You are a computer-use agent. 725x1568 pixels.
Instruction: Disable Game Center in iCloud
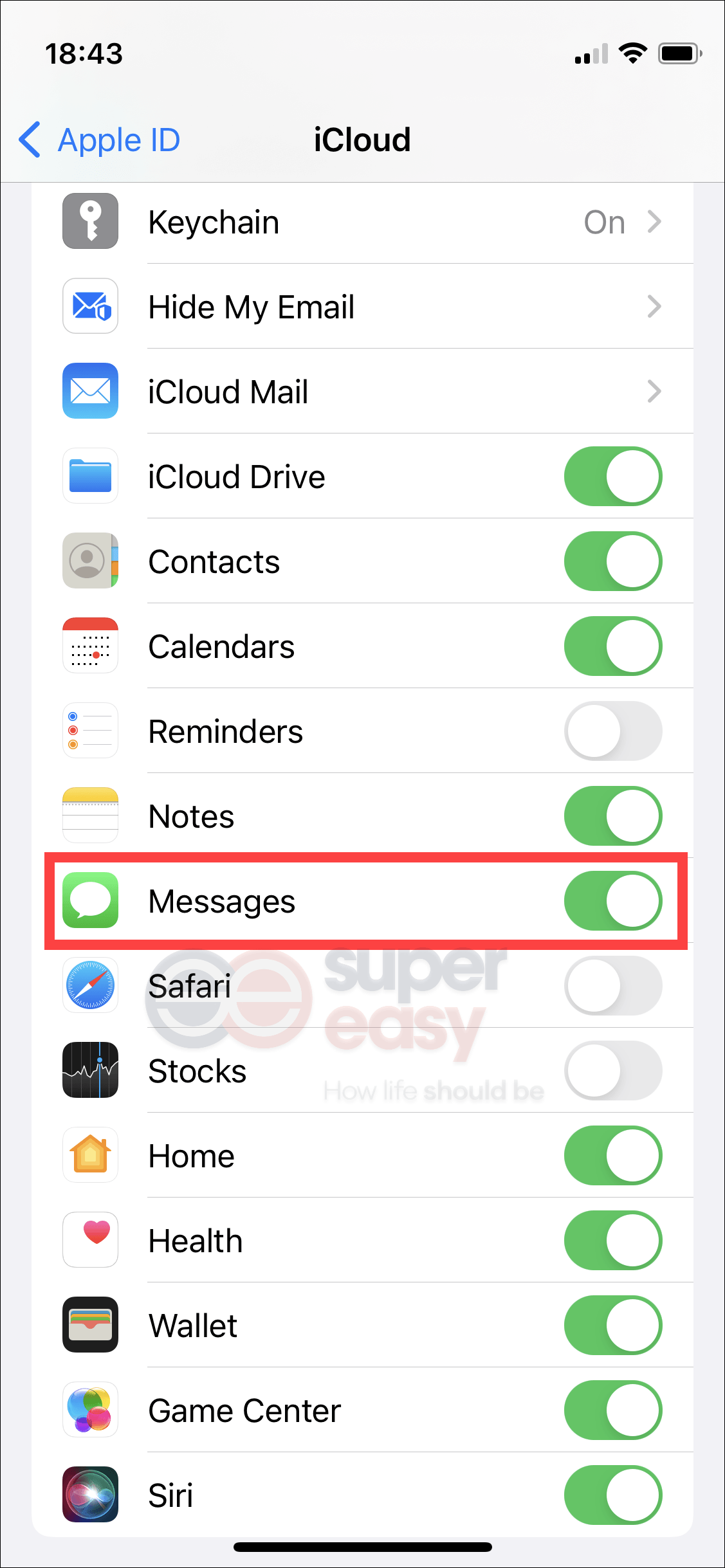click(x=612, y=1410)
